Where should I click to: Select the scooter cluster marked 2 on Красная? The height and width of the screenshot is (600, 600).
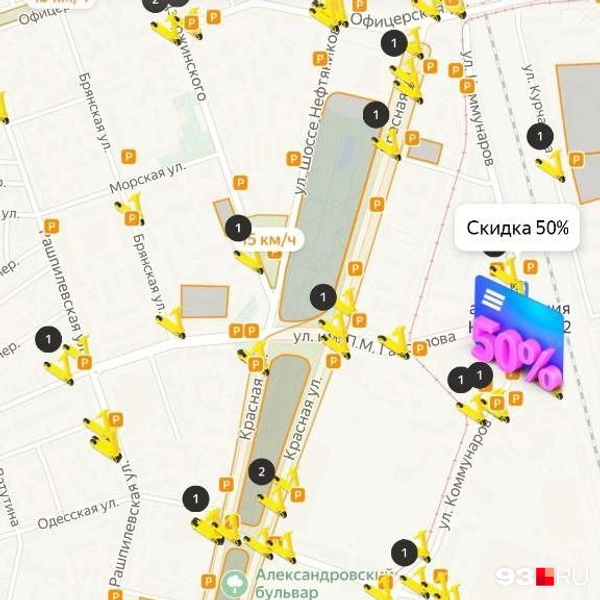pyautogui.click(x=262, y=472)
